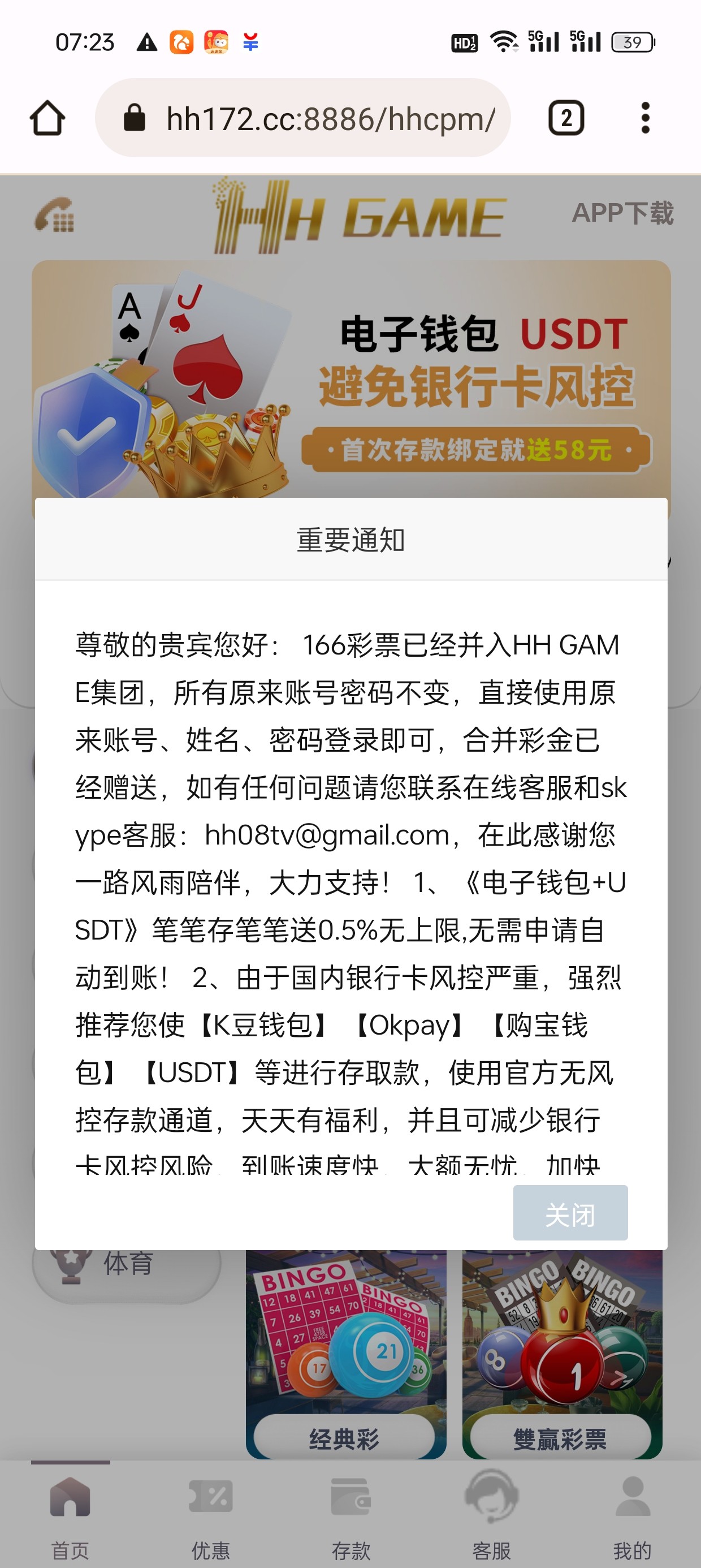
Task: Open the browser tab switcher
Action: click(566, 118)
